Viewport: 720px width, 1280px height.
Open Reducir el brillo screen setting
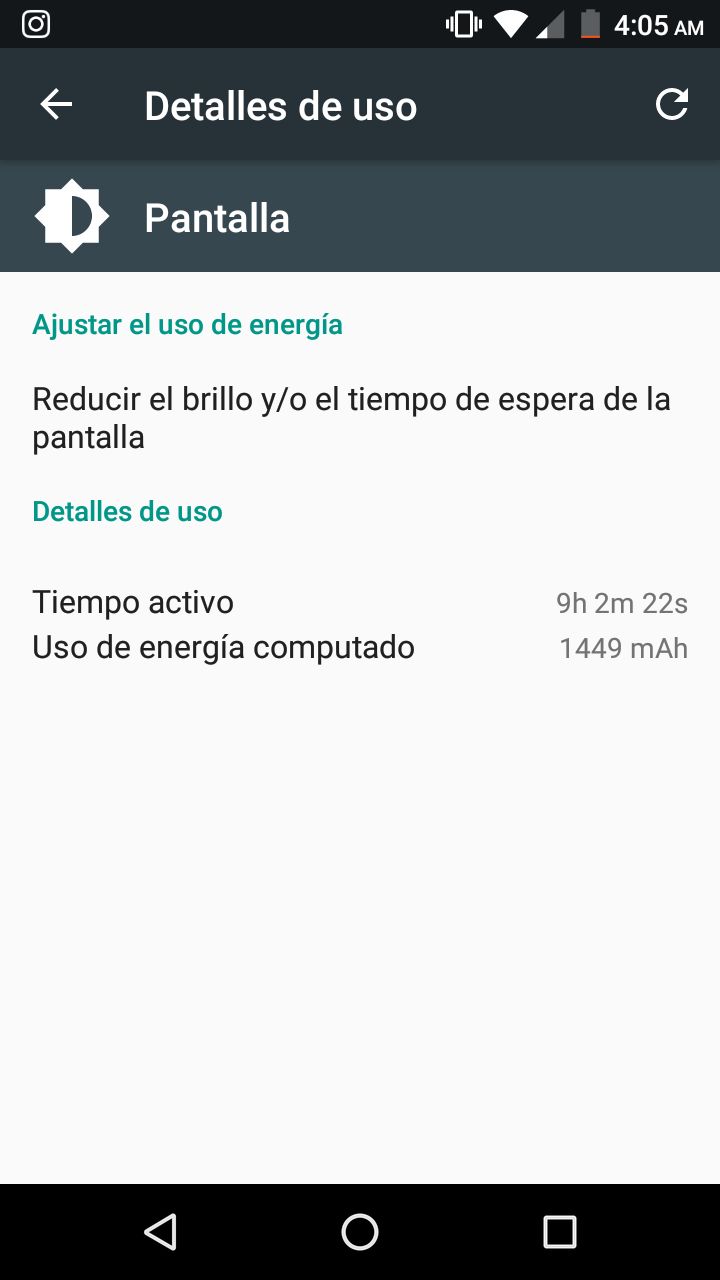point(350,418)
